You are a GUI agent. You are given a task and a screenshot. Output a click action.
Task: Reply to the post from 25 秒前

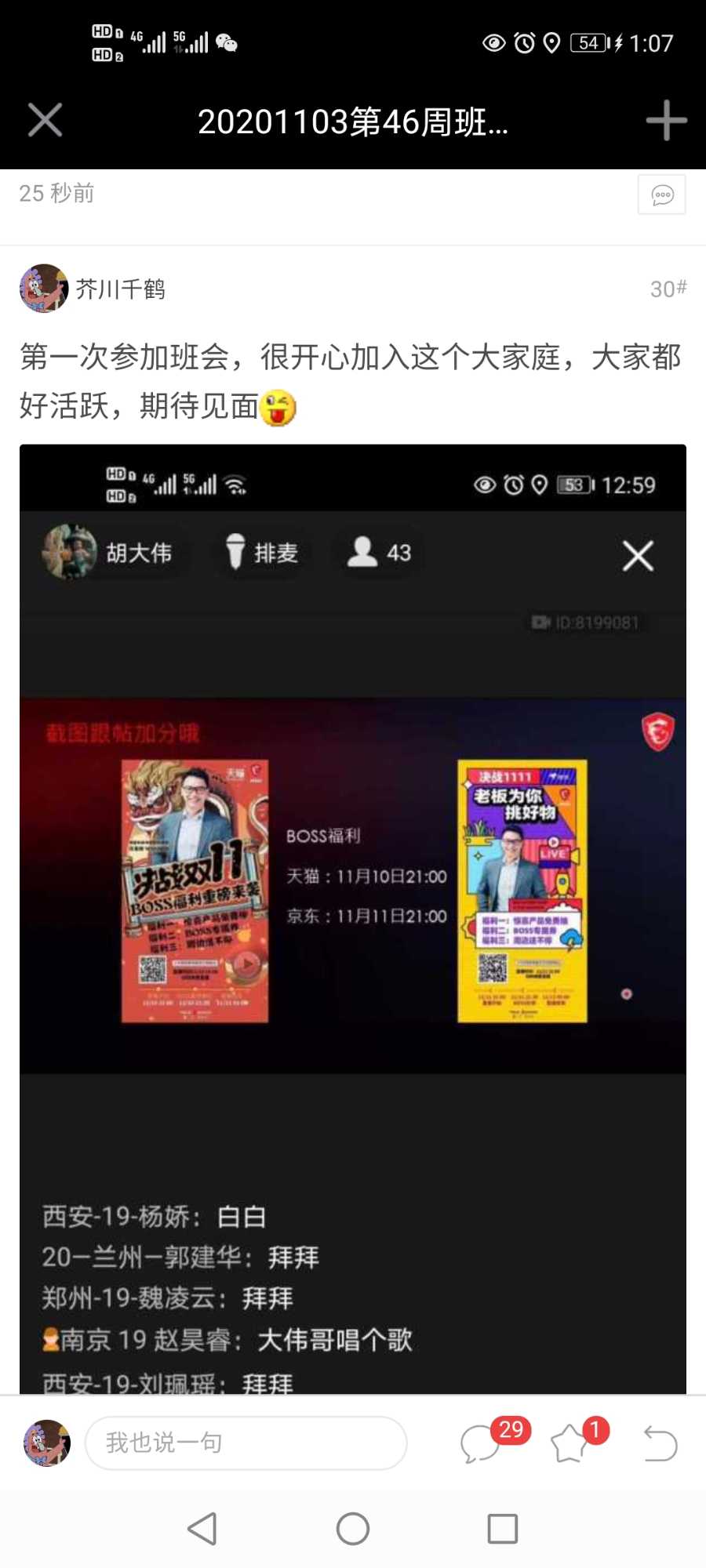tap(661, 194)
